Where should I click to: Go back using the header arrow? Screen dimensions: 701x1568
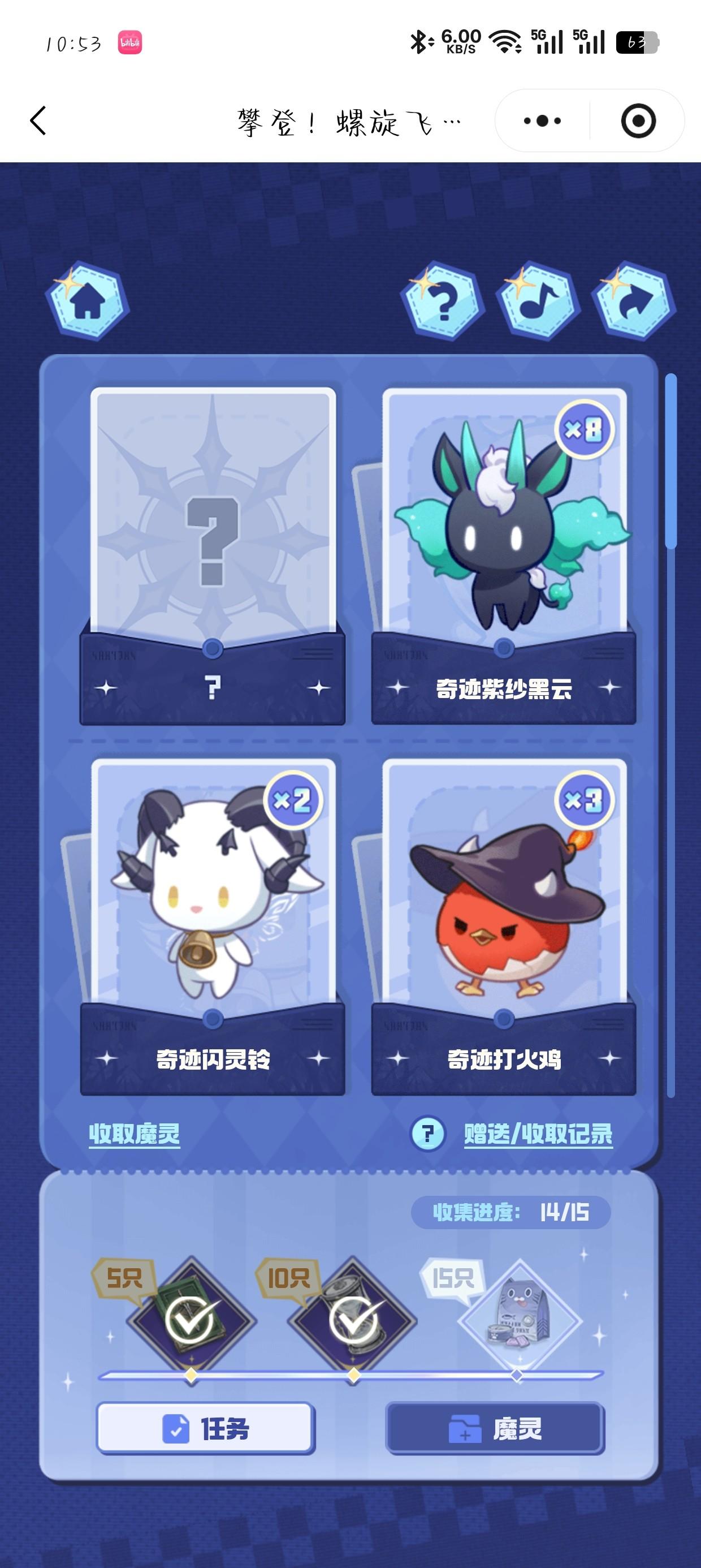(38, 120)
